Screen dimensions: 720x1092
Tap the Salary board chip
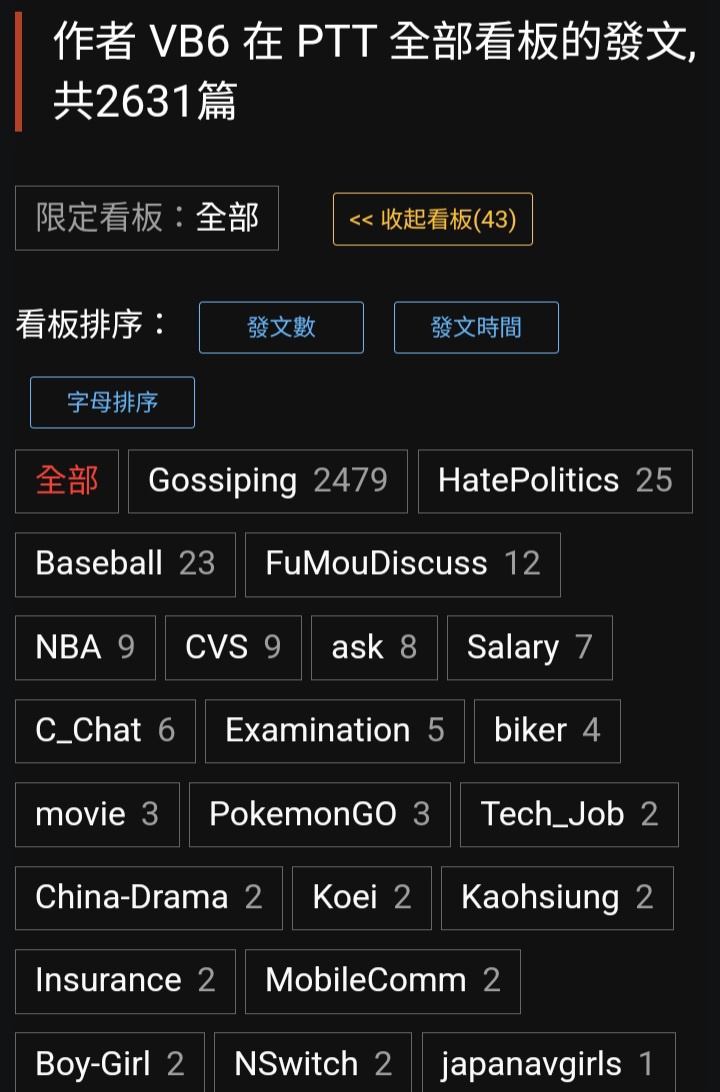(x=529, y=647)
